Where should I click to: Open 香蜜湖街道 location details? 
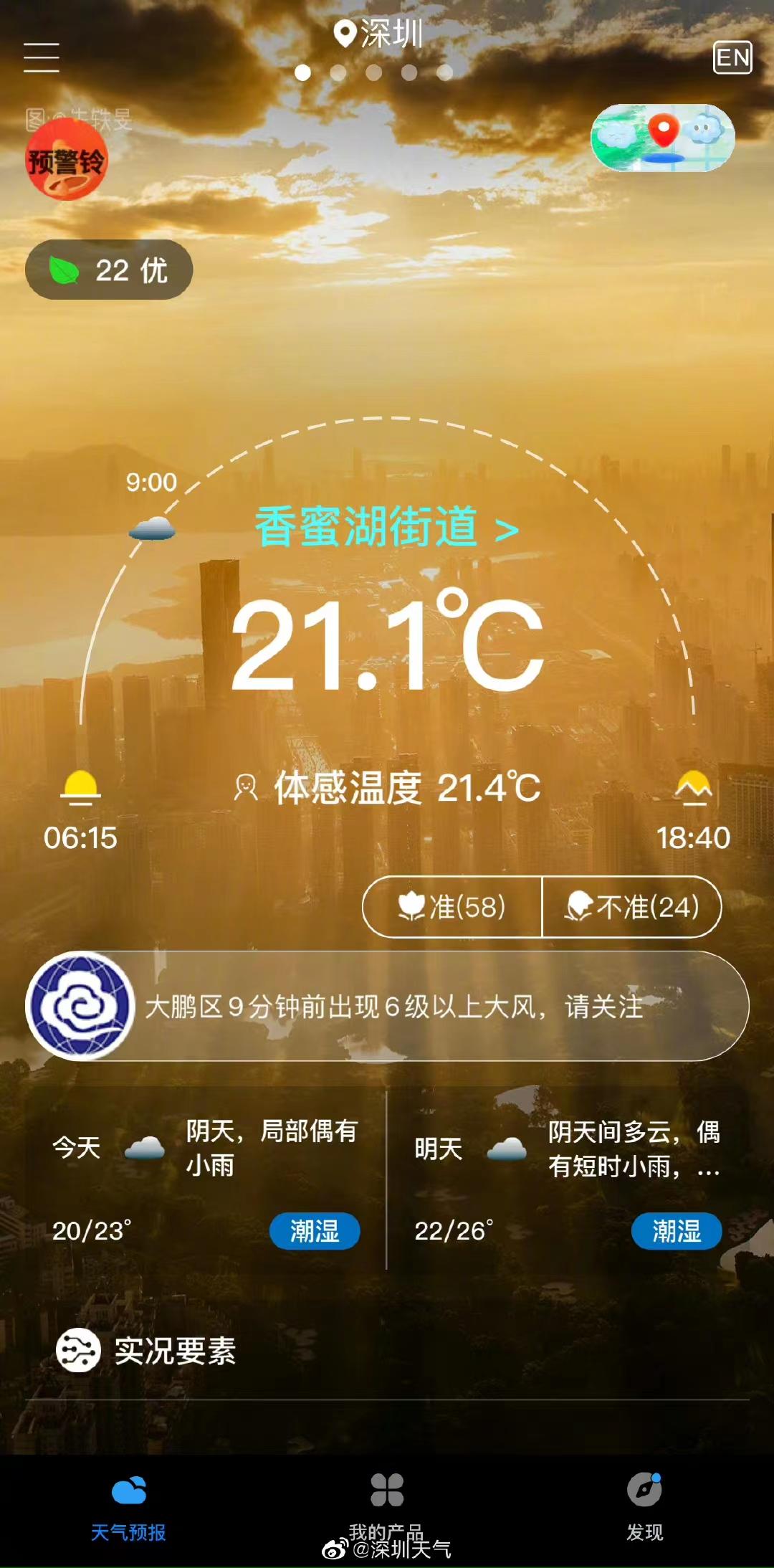(x=386, y=527)
